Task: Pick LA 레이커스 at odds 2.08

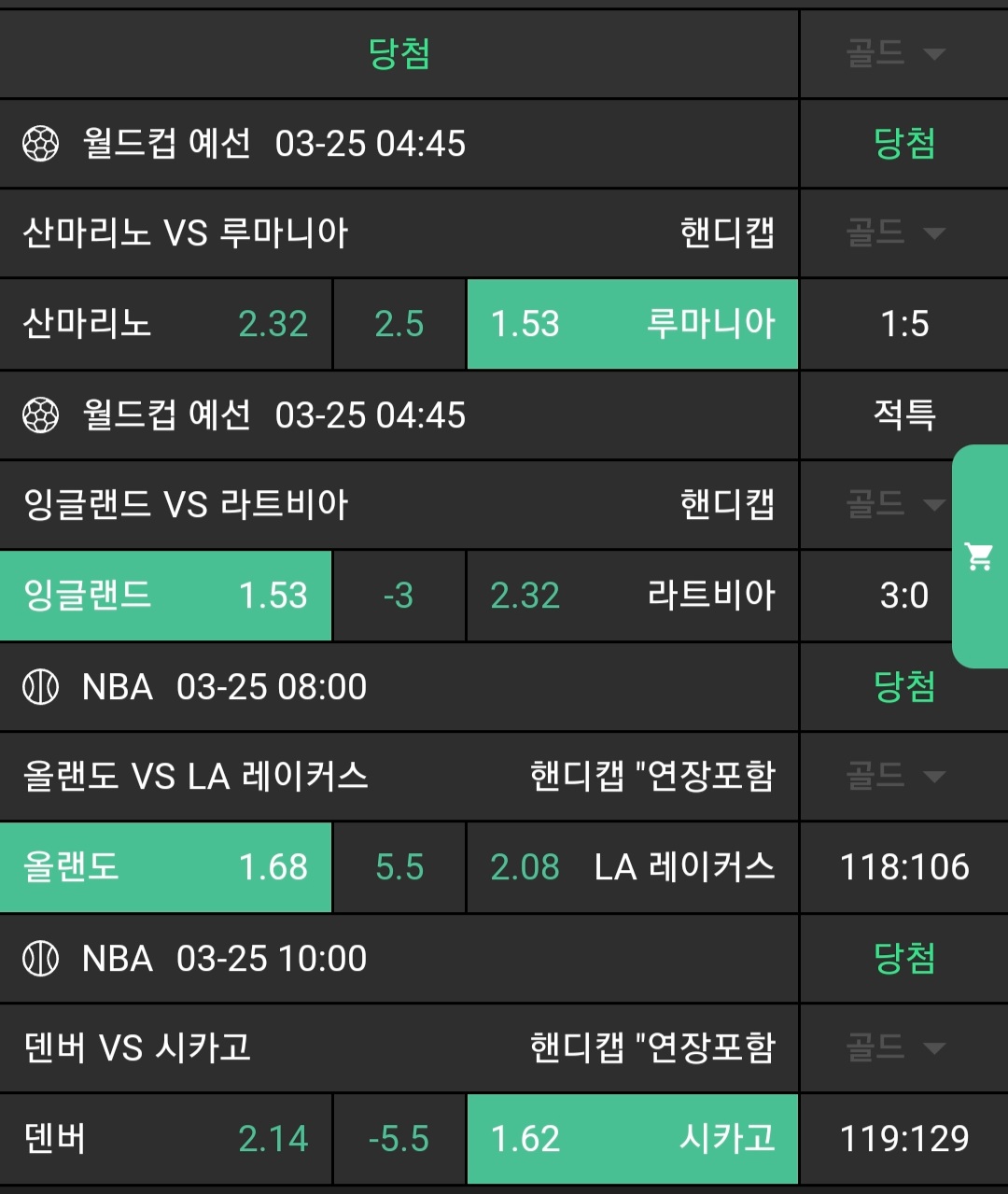Action: pos(632,867)
